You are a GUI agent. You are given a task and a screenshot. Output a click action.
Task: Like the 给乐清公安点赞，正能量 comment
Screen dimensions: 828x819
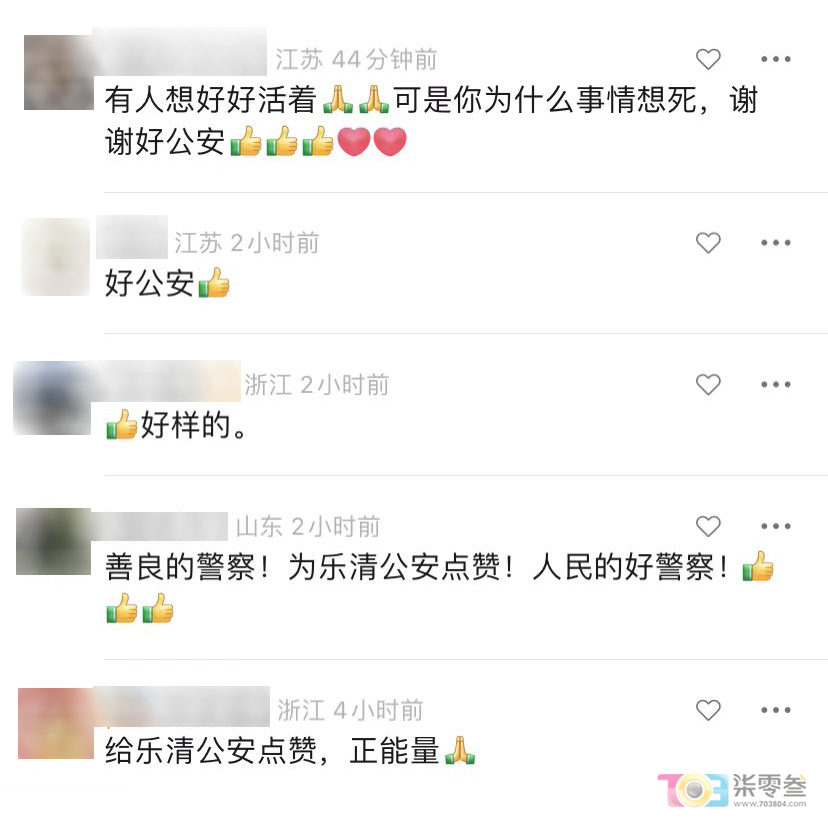click(708, 710)
